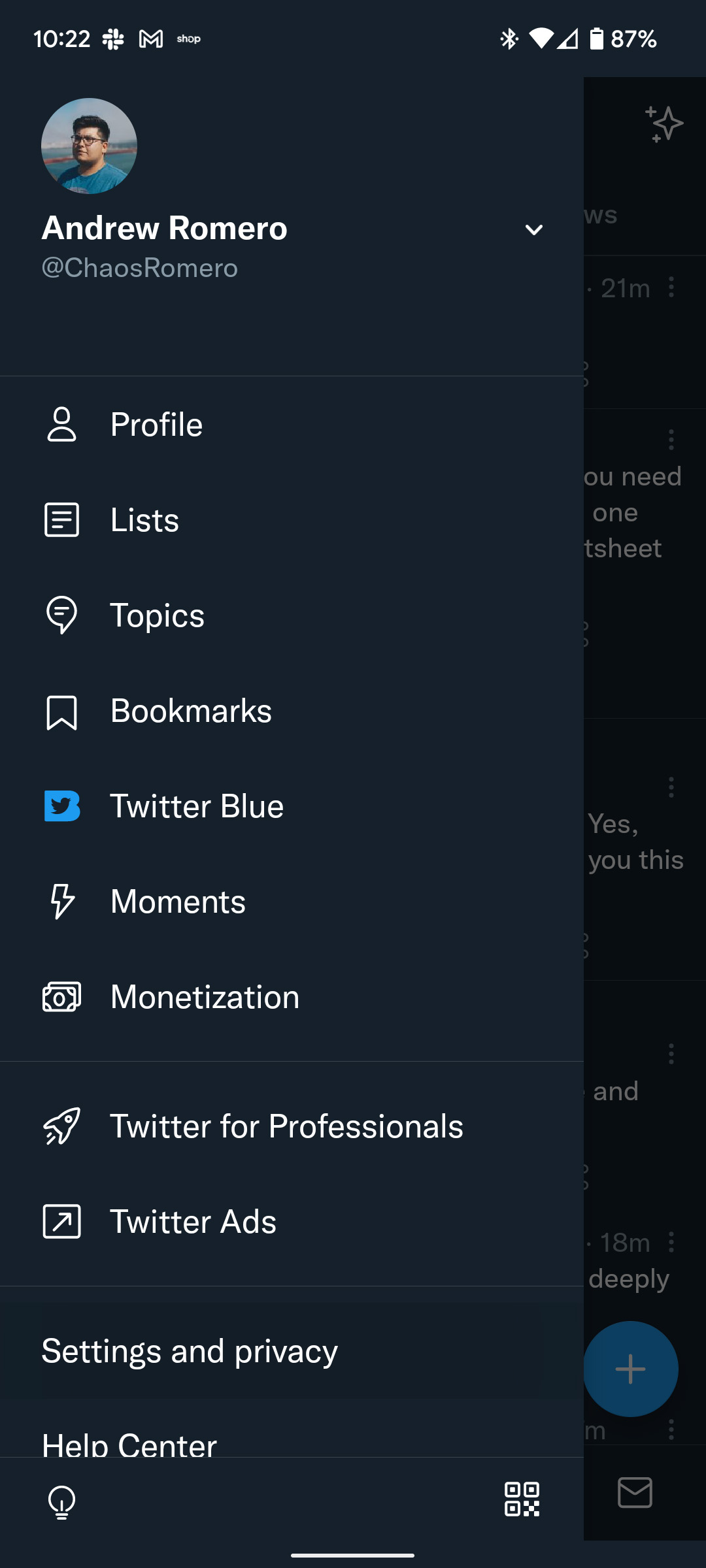Open Topics
The width and height of the screenshot is (706, 1568).
coord(157,615)
